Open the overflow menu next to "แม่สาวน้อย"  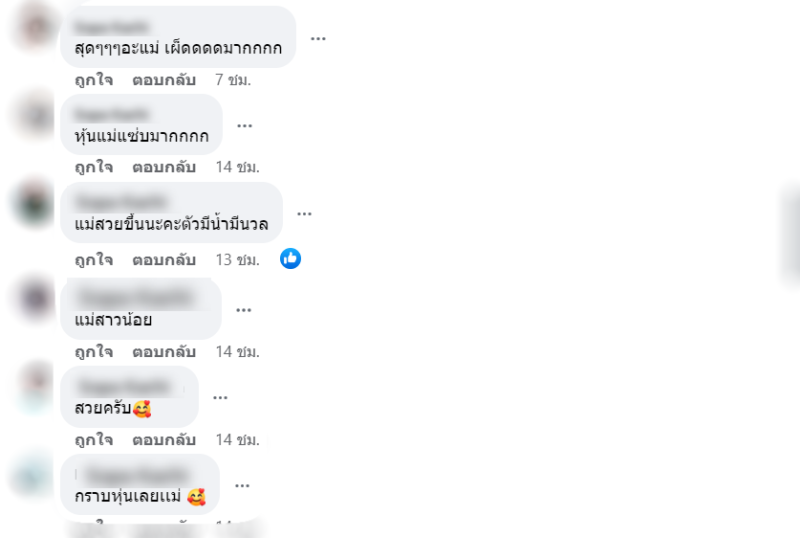click(x=243, y=310)
